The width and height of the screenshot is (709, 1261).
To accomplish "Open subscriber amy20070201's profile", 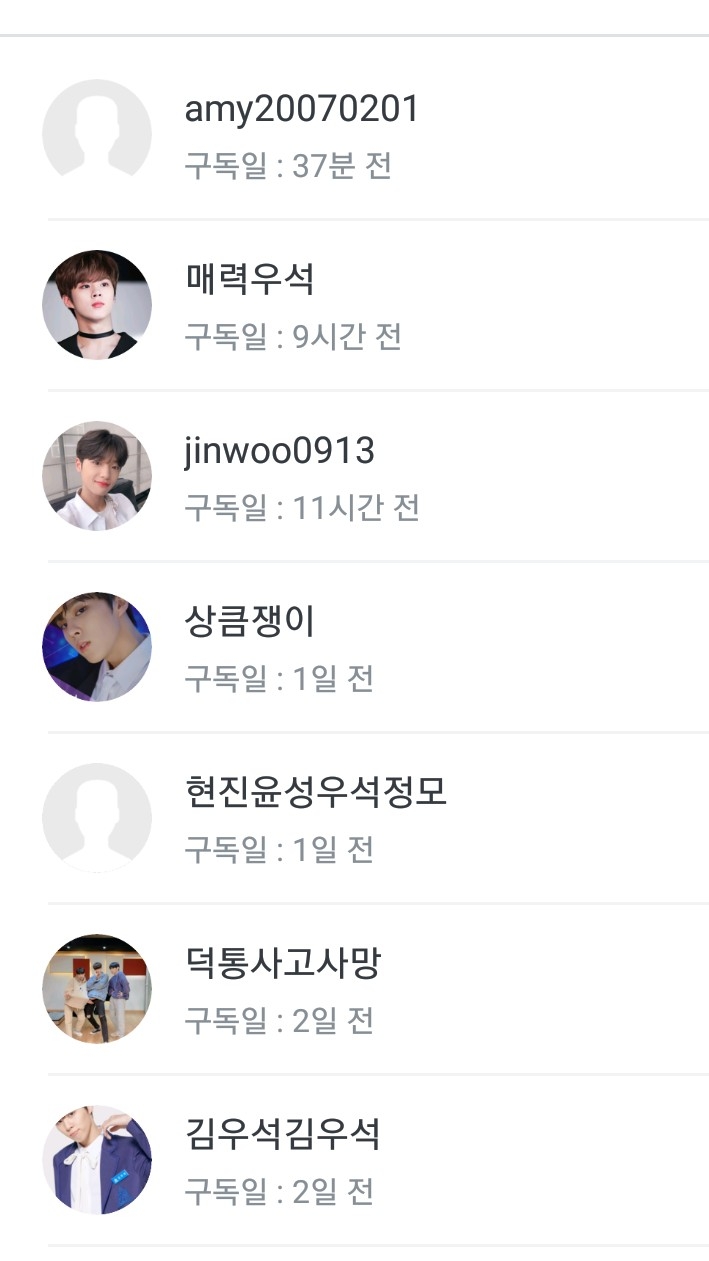I will pyautogui.click(x=301, y=110).
